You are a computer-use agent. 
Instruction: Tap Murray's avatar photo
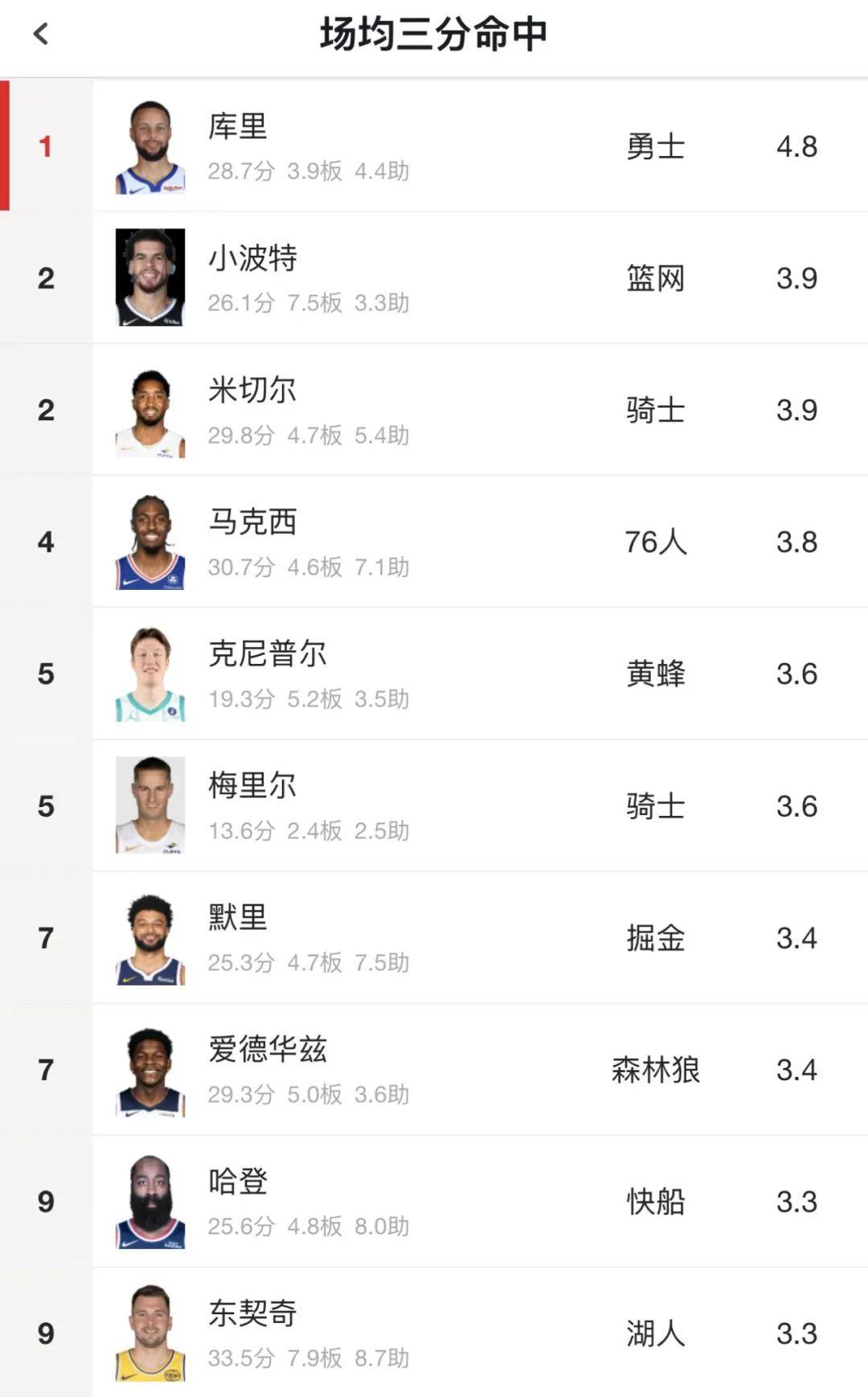click(x=149, y=938)
